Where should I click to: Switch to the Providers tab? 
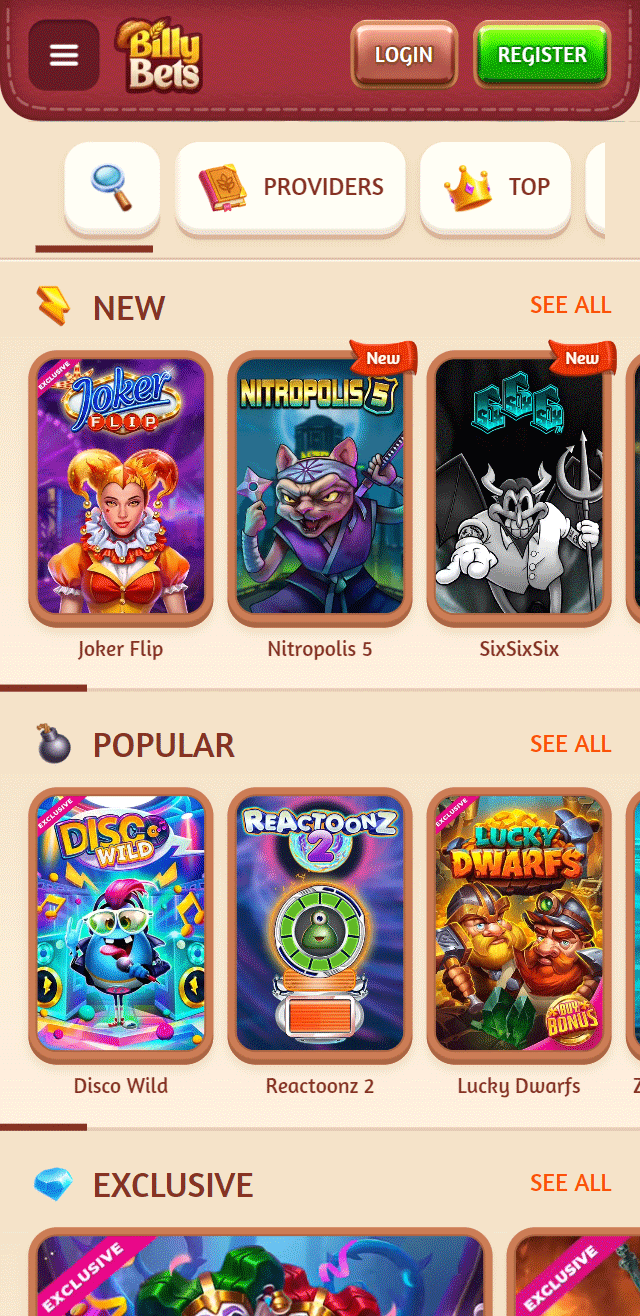click(x=290, y=187)
